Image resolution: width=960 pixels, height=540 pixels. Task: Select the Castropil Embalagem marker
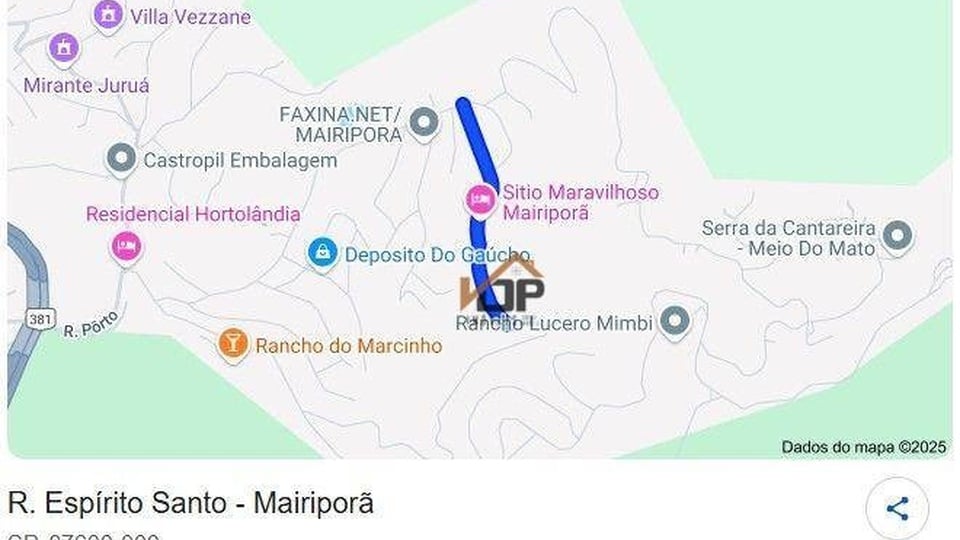click(121, 158)
